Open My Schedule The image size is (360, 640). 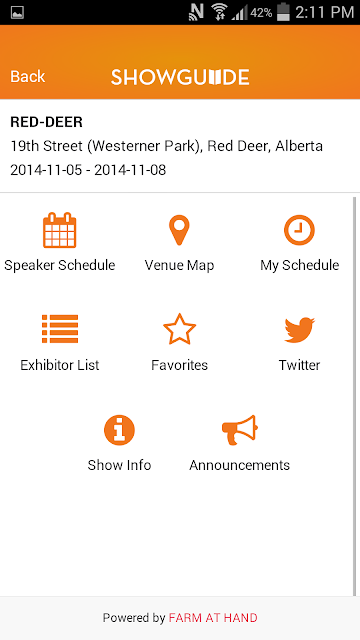[300, 242]
